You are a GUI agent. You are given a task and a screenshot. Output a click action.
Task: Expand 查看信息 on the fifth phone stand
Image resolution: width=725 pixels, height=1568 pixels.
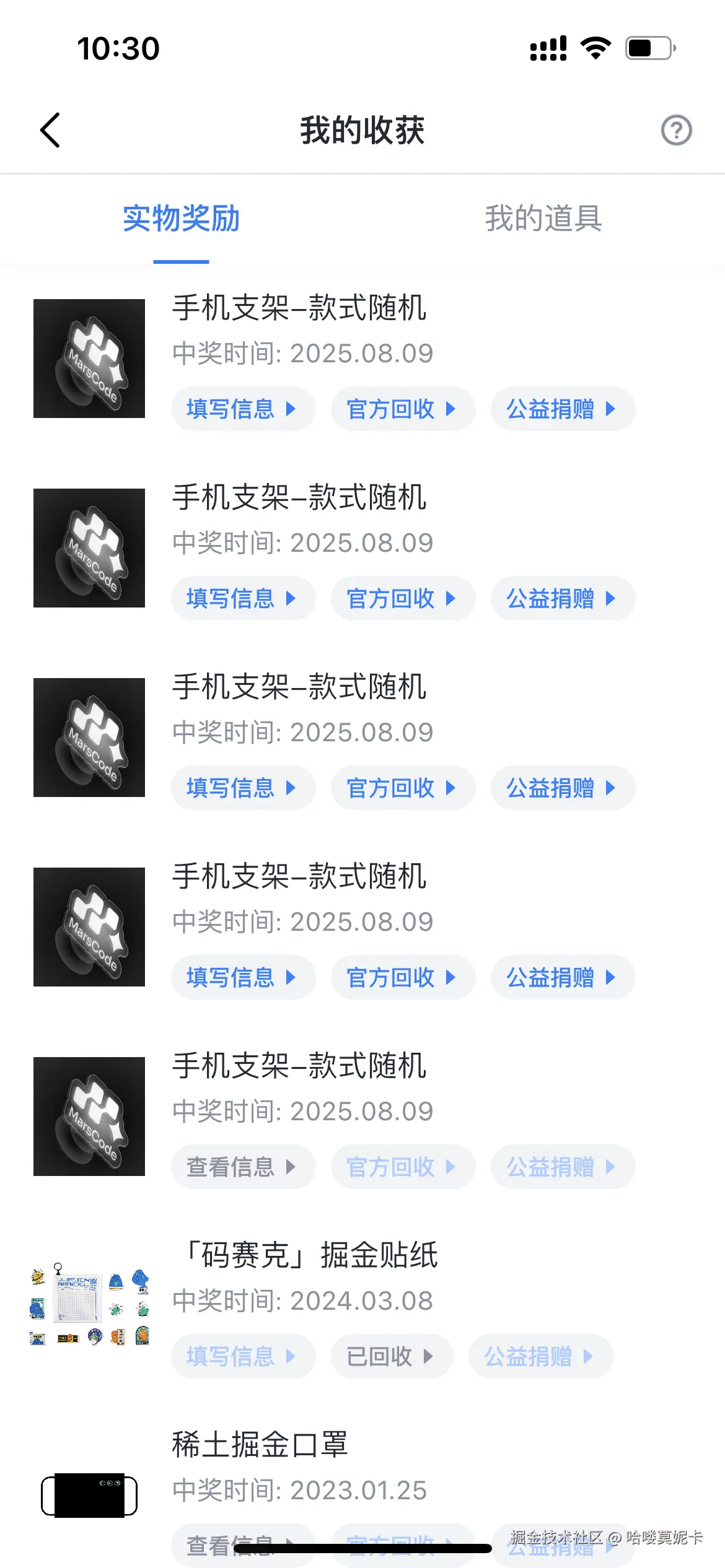243,1167
